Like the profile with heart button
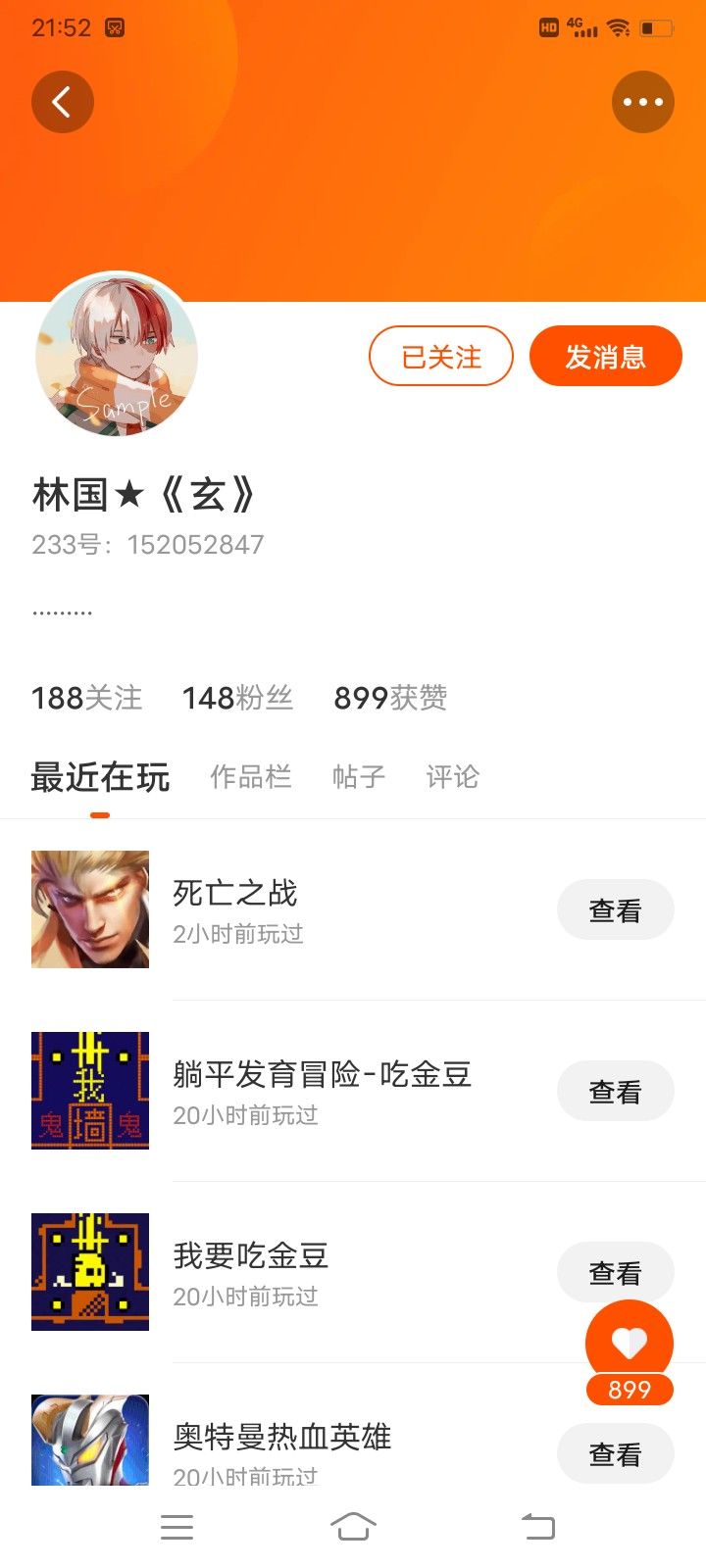Viewport: 706px width, 1568px height. pos(630,1344)
